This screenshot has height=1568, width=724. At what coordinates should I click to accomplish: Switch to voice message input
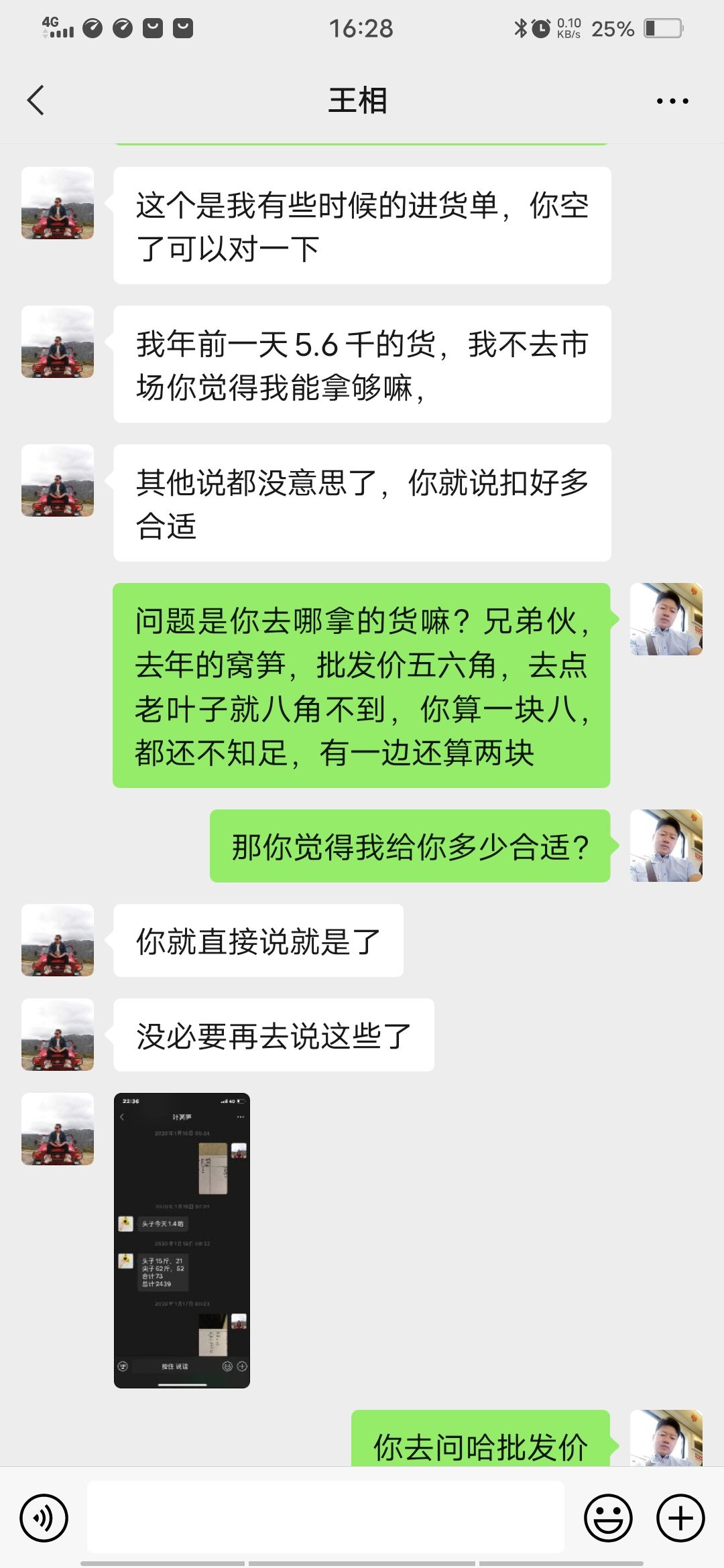[44, 1518]
